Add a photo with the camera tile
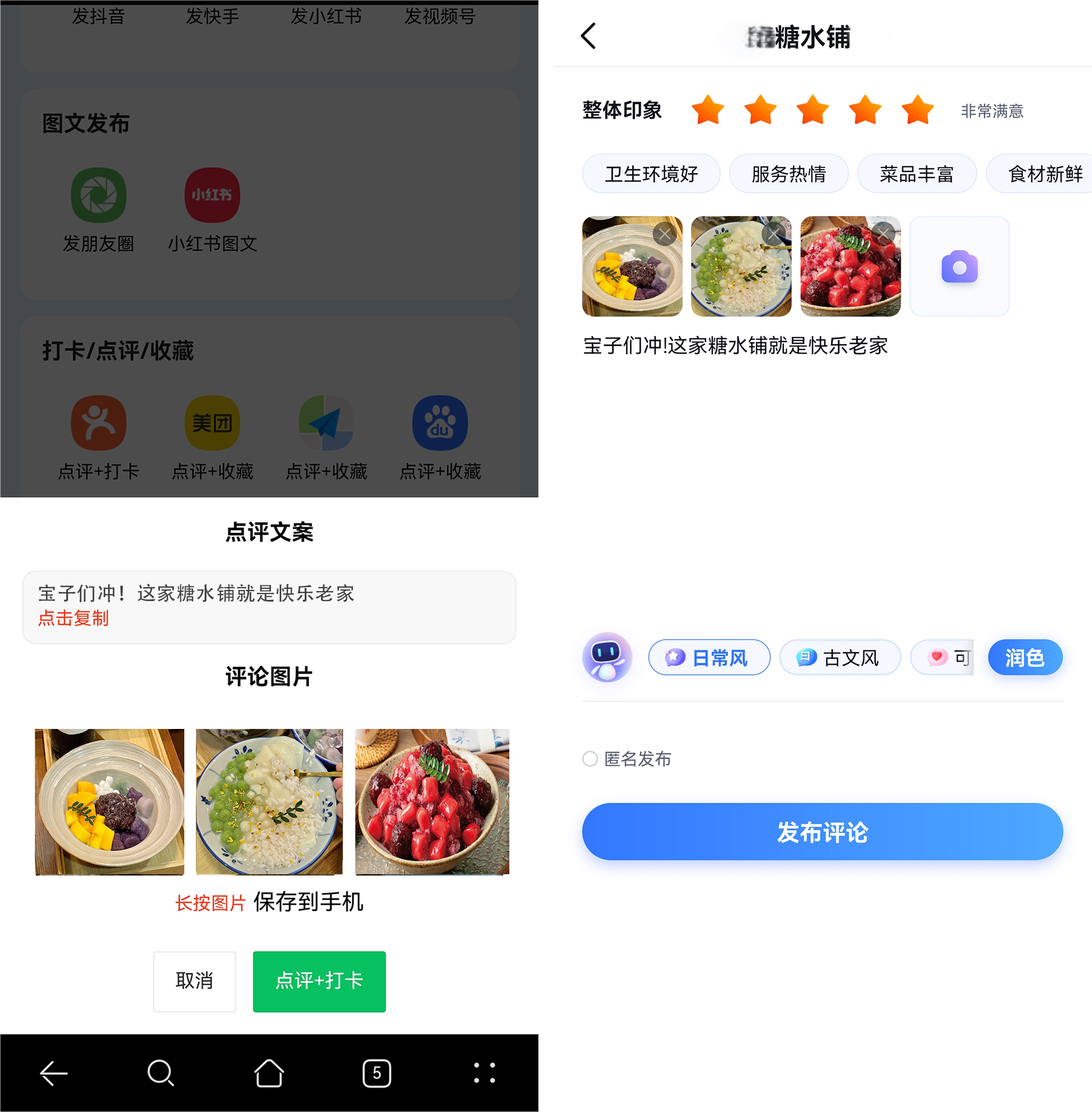The image size is (1092, 1112). [959, 267]
